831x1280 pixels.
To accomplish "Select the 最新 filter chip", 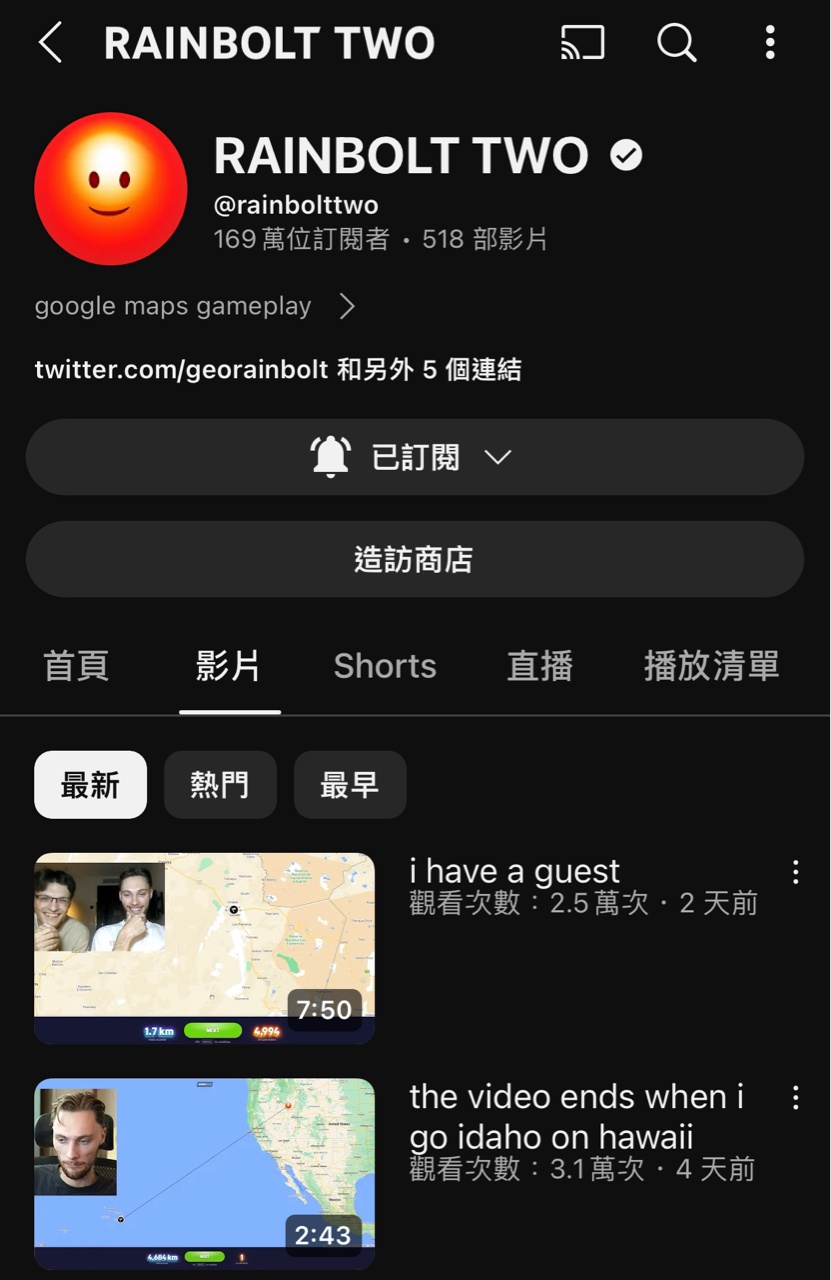I will click(90, 785).
